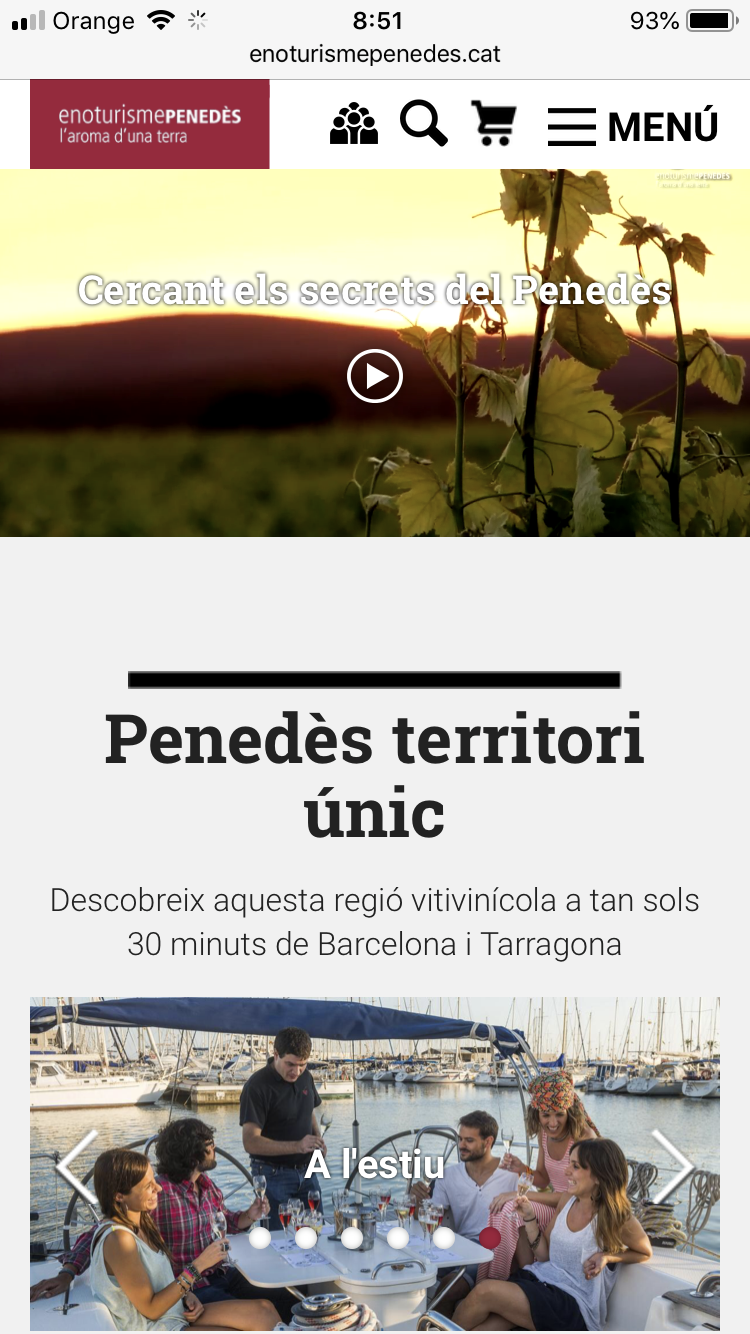Image resolution: width=750 pixels, height=1334 pixels.
Task: Open the search magnifier
Action: click(423, 125)
